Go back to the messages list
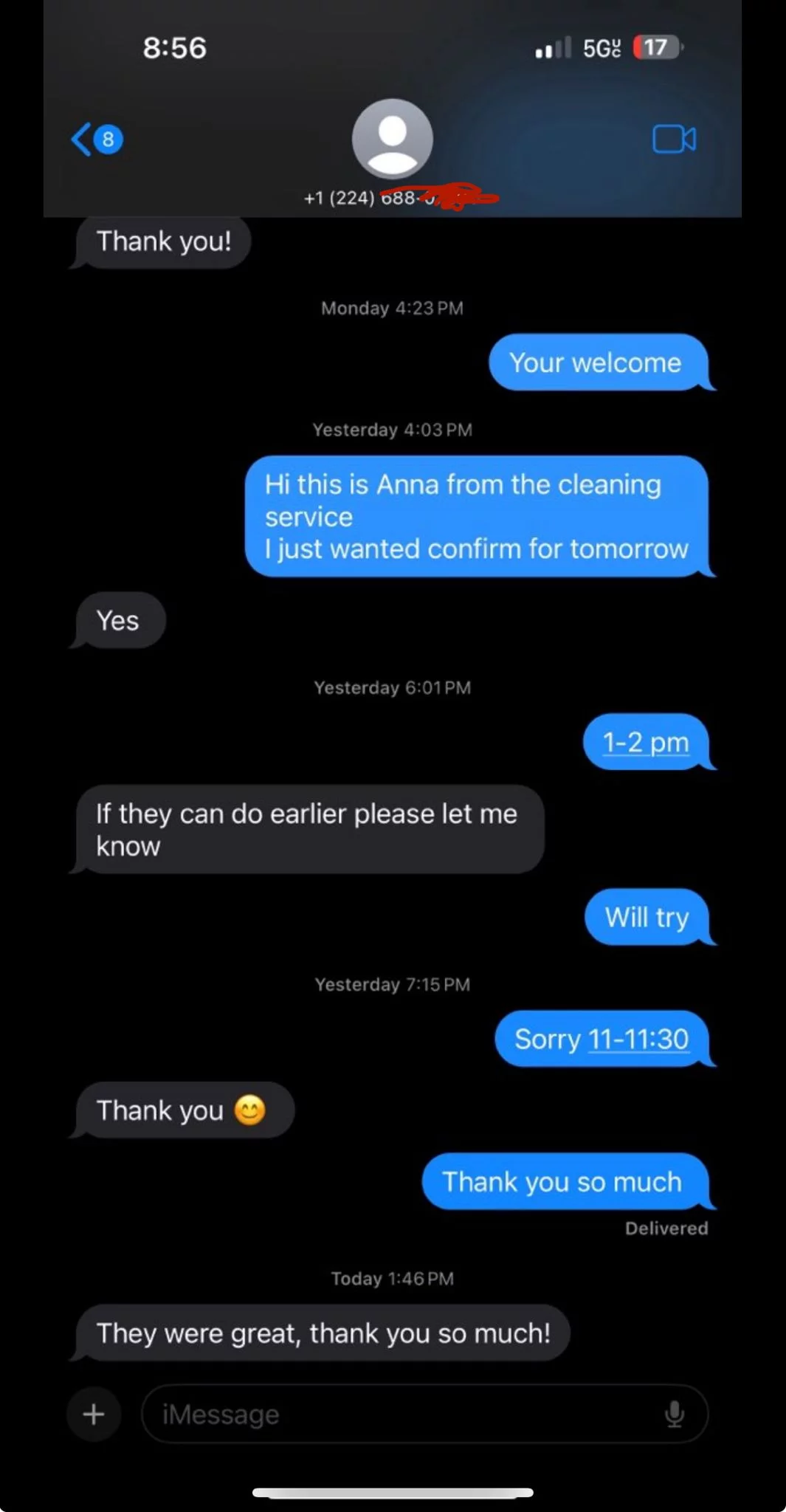This screenshot has height=1512, width=786. (x=96, y=139)
